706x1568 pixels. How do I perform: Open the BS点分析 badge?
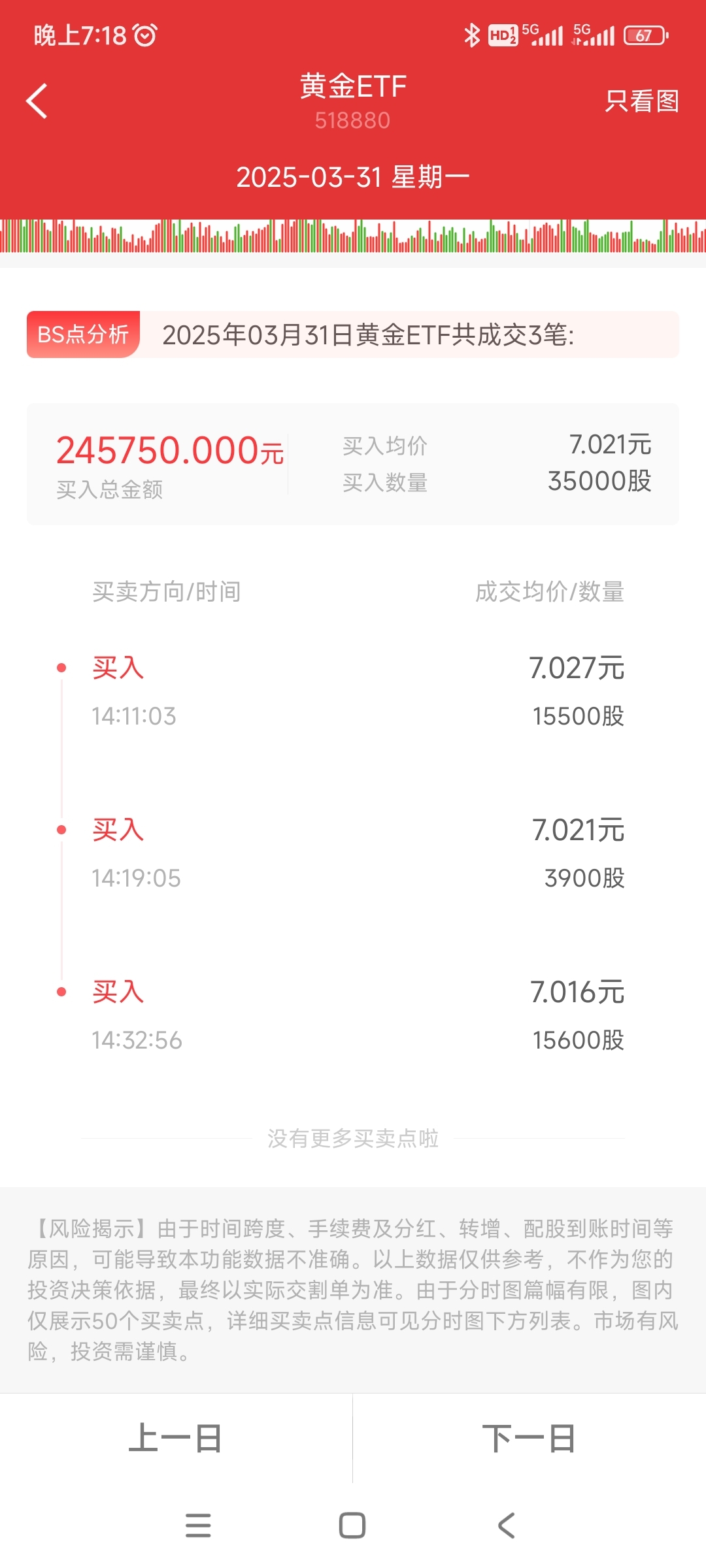(82, 333)
